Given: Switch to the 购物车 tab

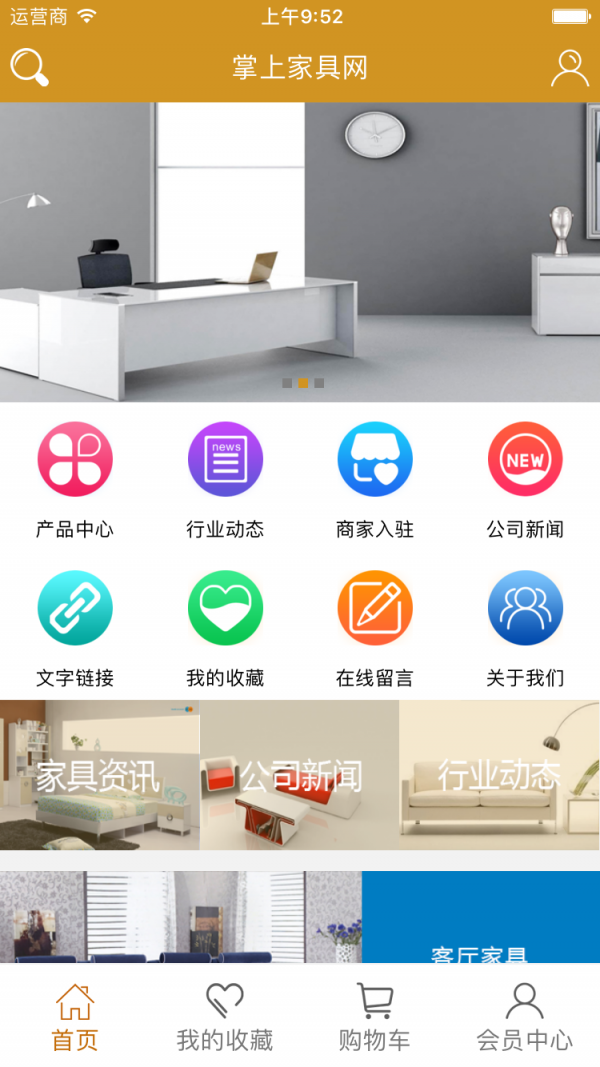Looking at the screenshot, I should click(375, 1017).
